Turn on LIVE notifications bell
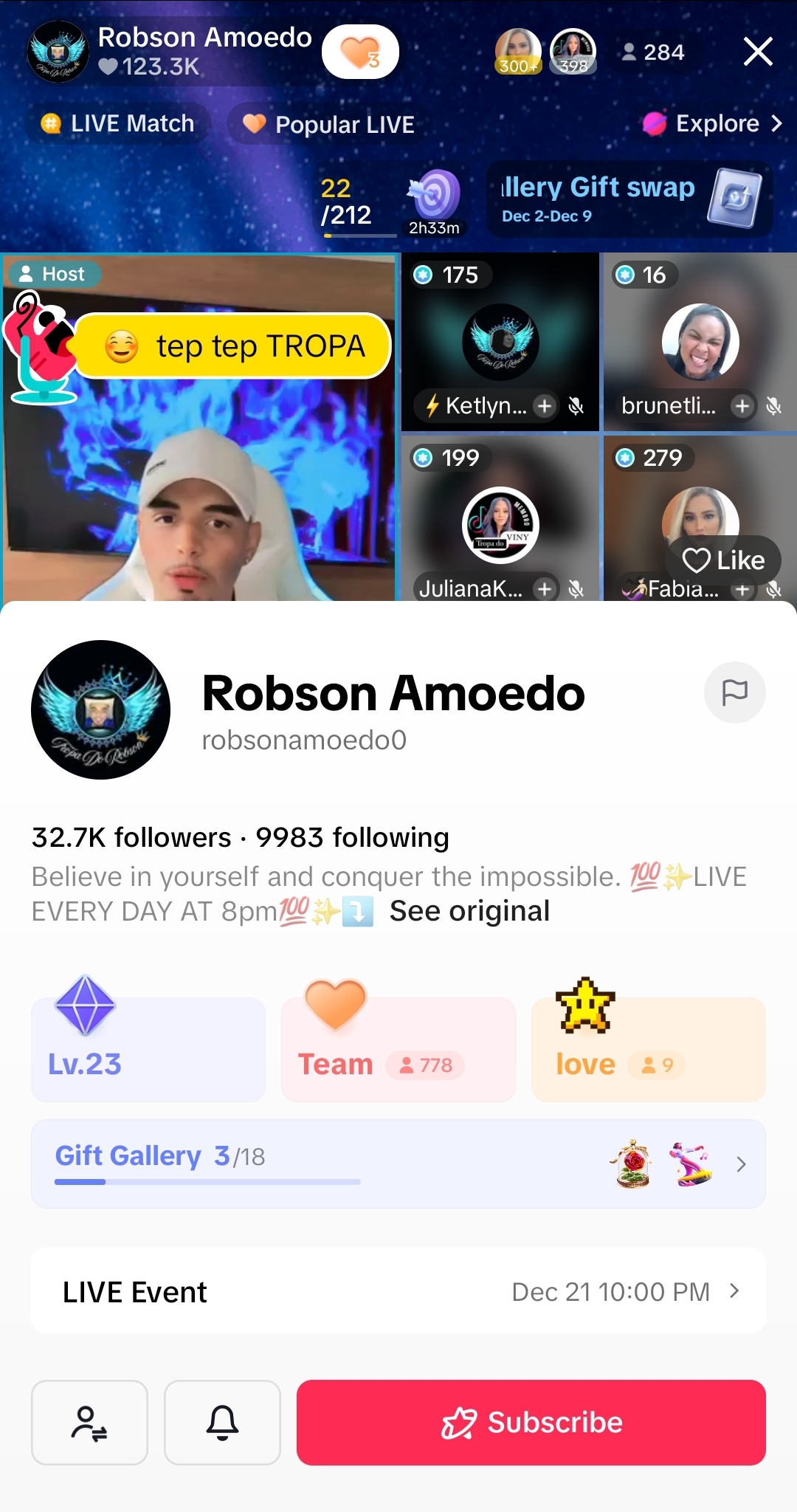Screen dimensions: 797x1512 click(222, 1422)
